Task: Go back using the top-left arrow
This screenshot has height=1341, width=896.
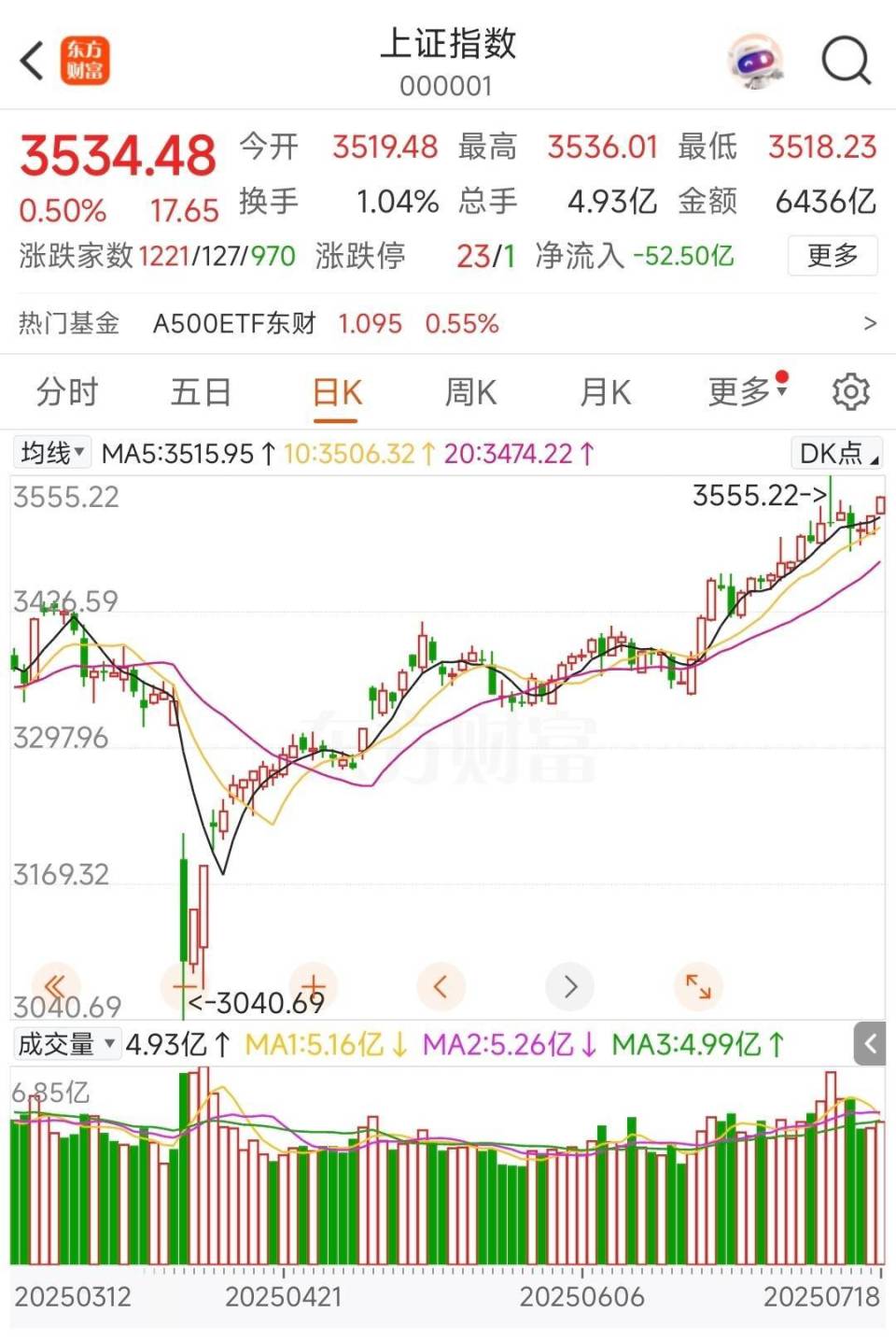Action: [33, 62]
